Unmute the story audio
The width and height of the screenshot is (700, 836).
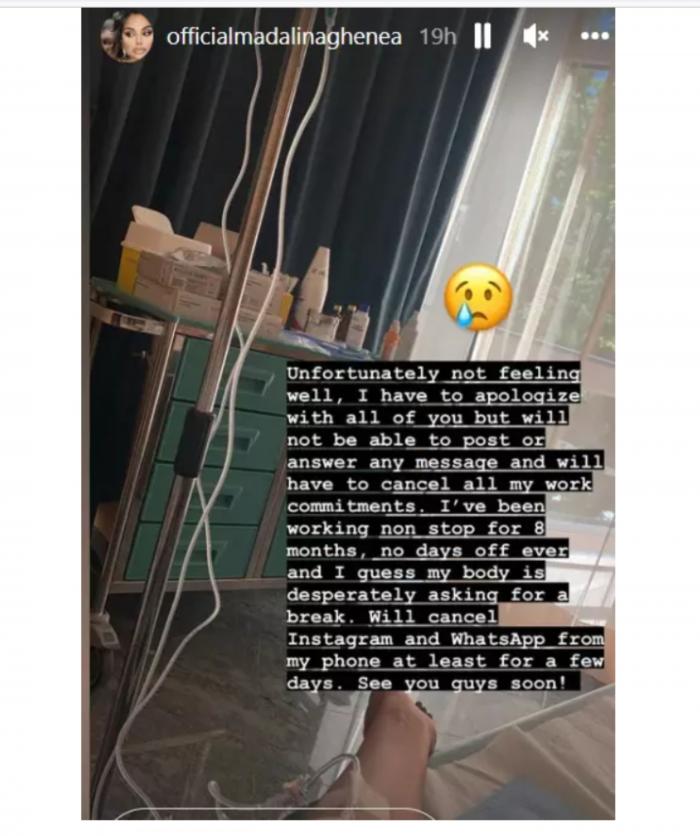click(536, 37)
